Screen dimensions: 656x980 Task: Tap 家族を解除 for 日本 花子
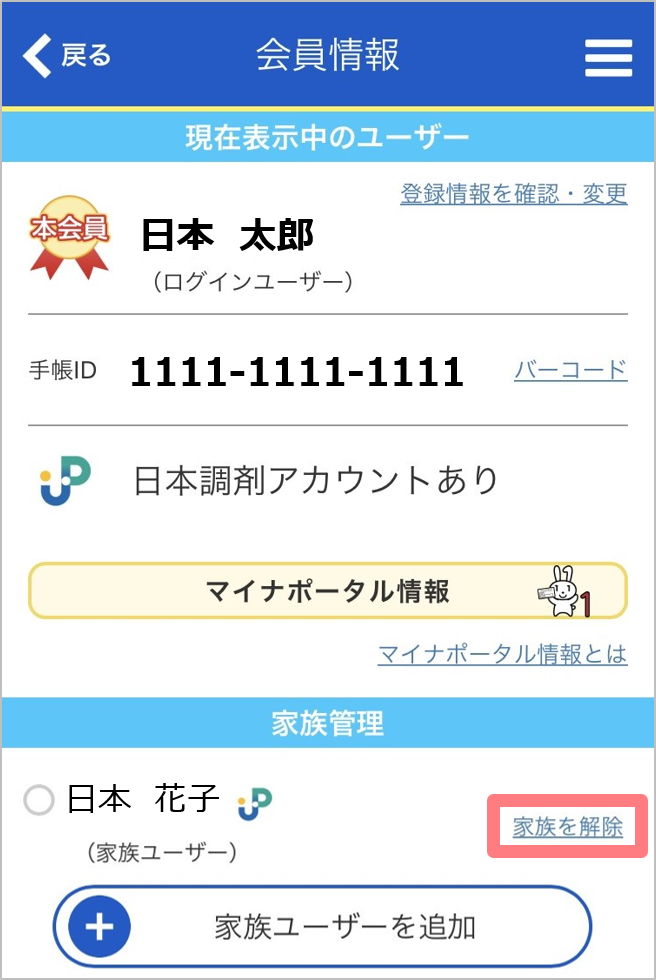567,827
